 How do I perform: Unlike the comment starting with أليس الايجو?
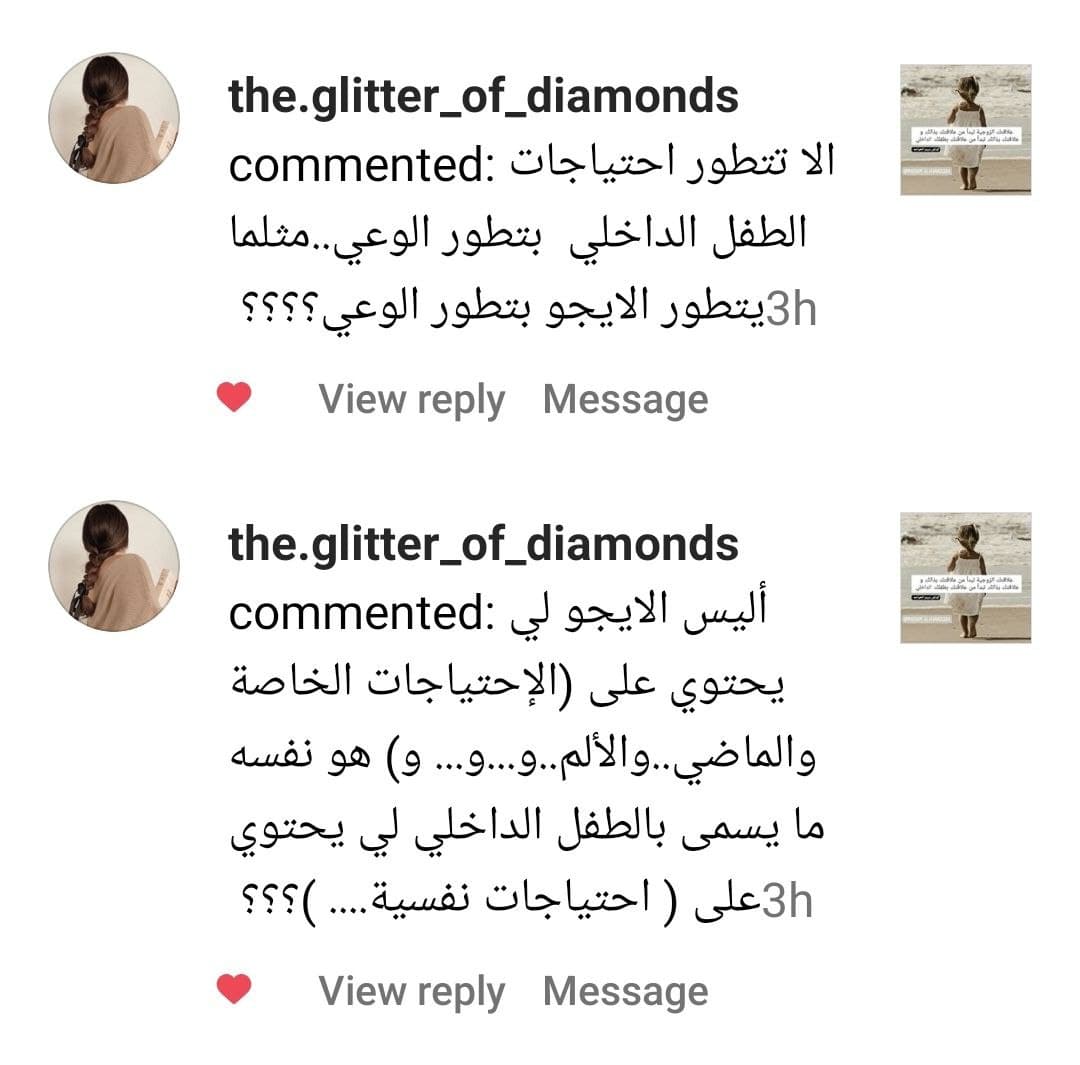tap(234, 990)
